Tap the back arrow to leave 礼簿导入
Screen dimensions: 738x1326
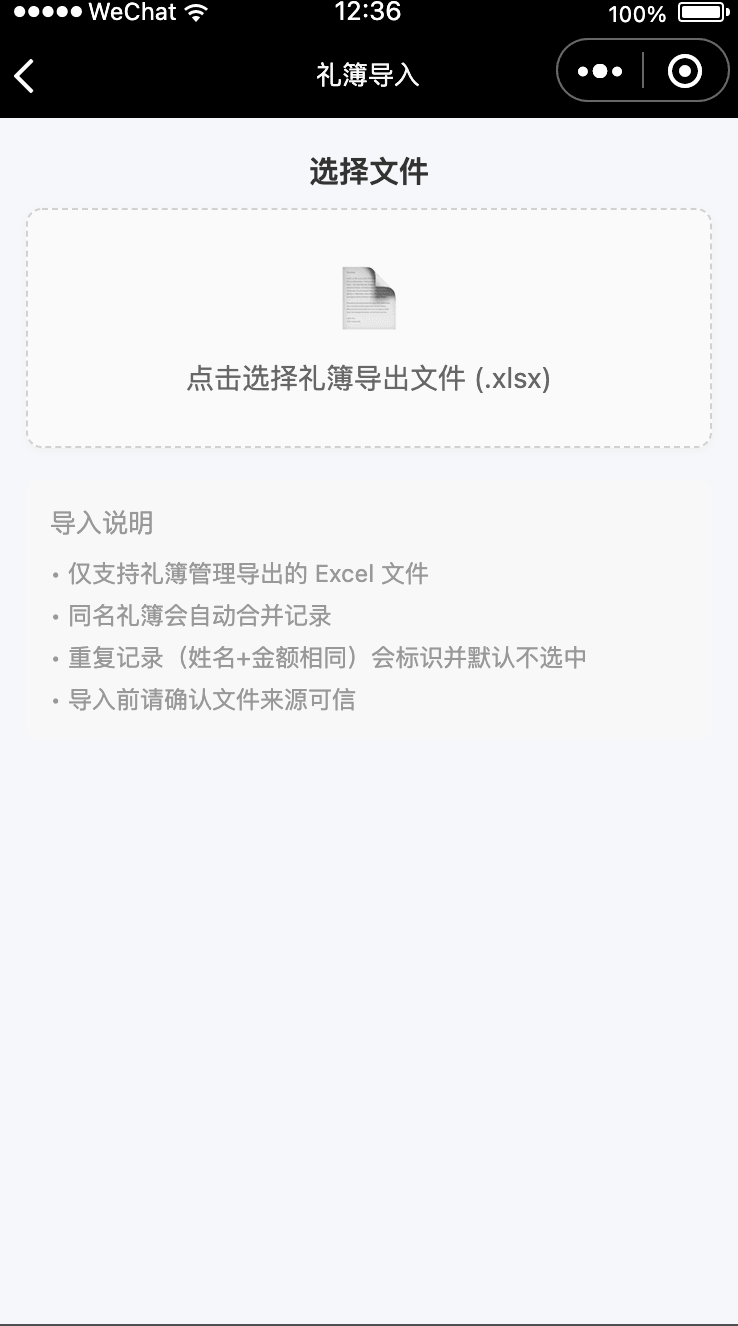[24, 72]
